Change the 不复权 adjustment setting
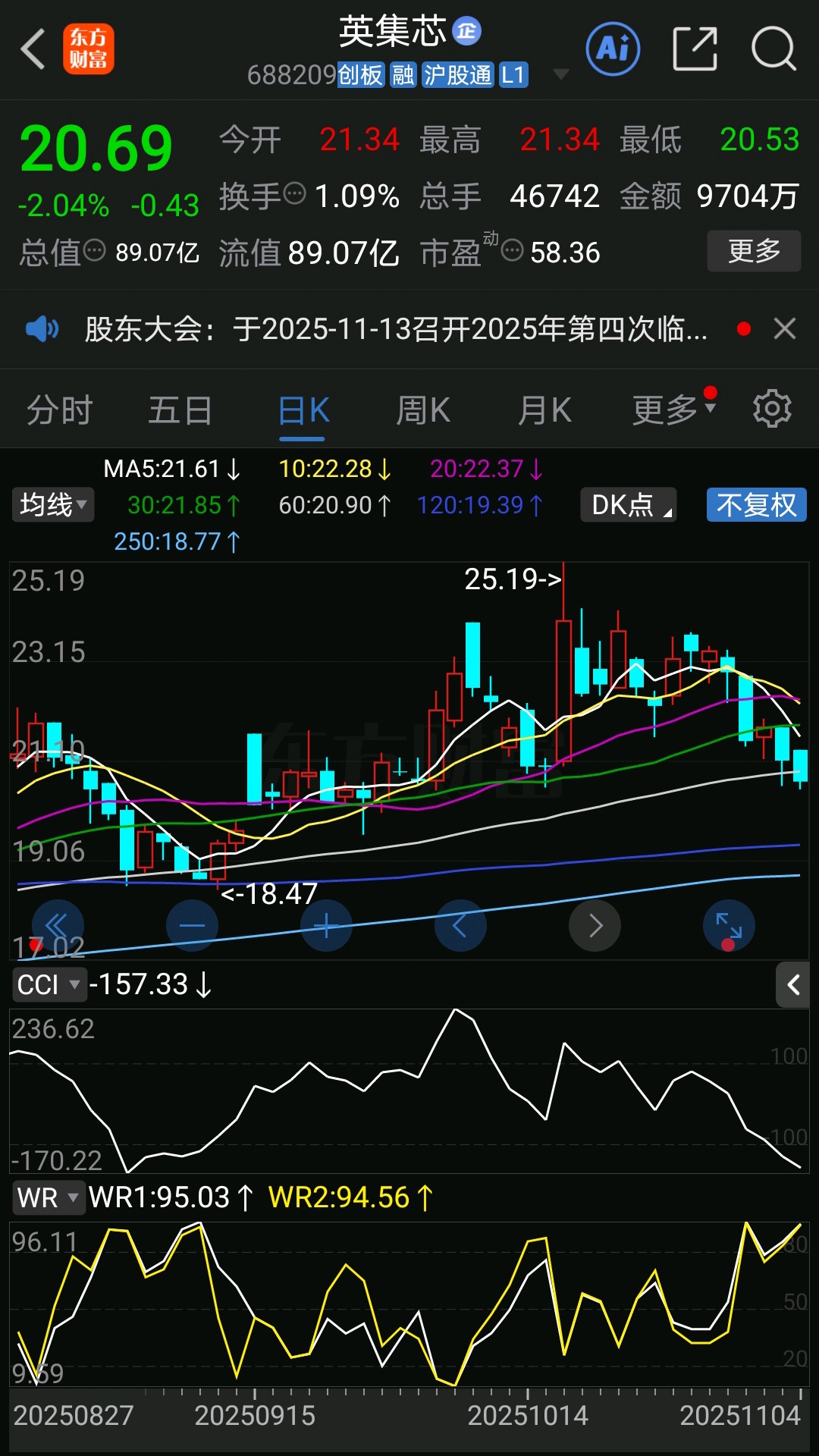The width and height of the screenshot is (819, 1456). [x=756, y=505]
